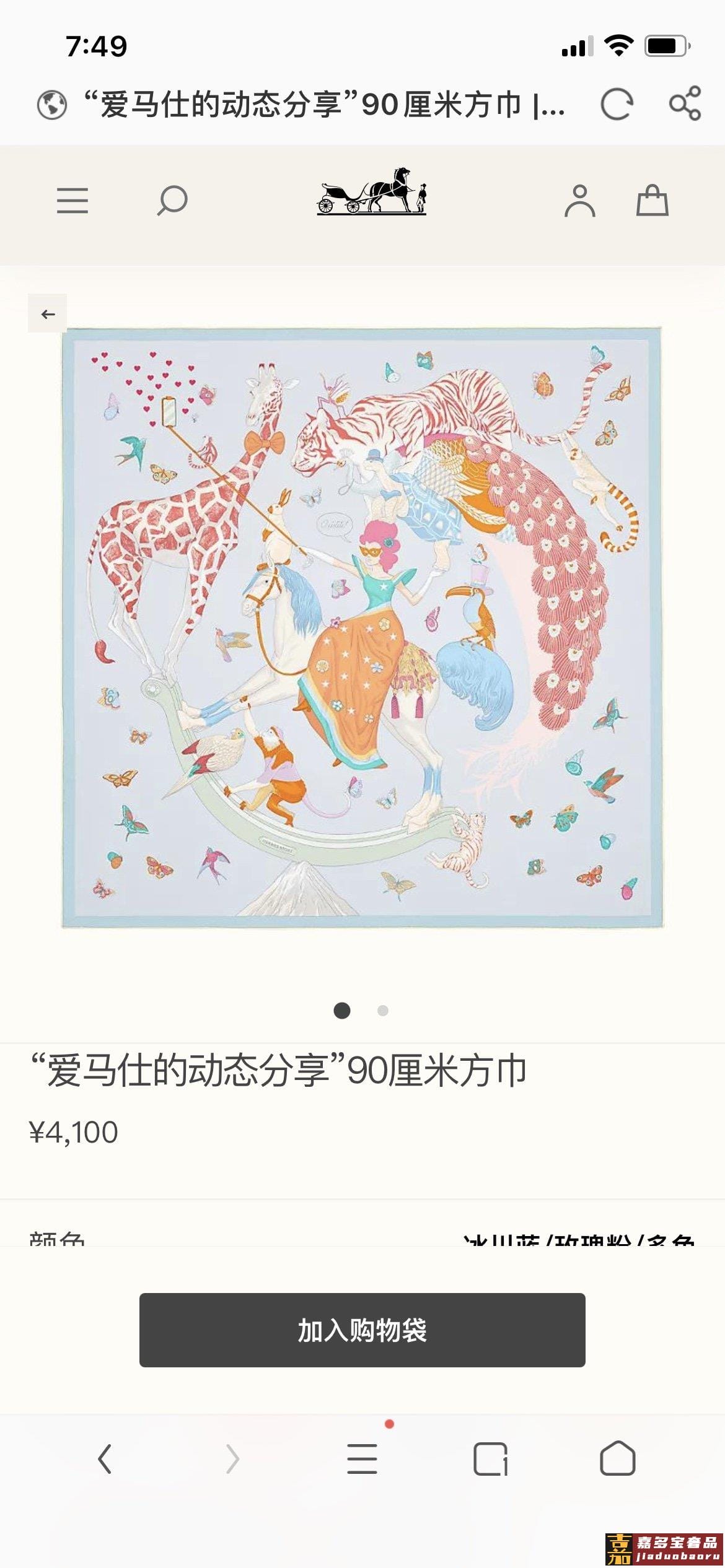
Task: Add scarf to bag with 加入购物袋
Action: [x=362, y=1330]
